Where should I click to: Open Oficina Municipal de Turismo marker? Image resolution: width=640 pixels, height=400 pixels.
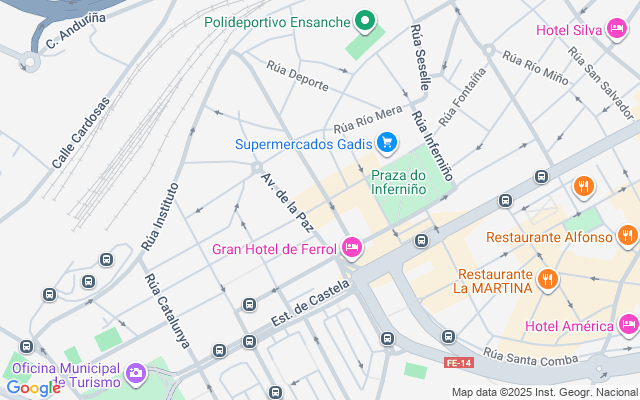coord(136,374)
